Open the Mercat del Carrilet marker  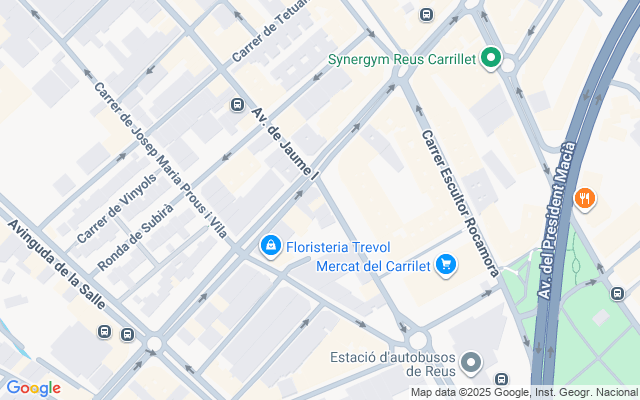coord(446,265)
